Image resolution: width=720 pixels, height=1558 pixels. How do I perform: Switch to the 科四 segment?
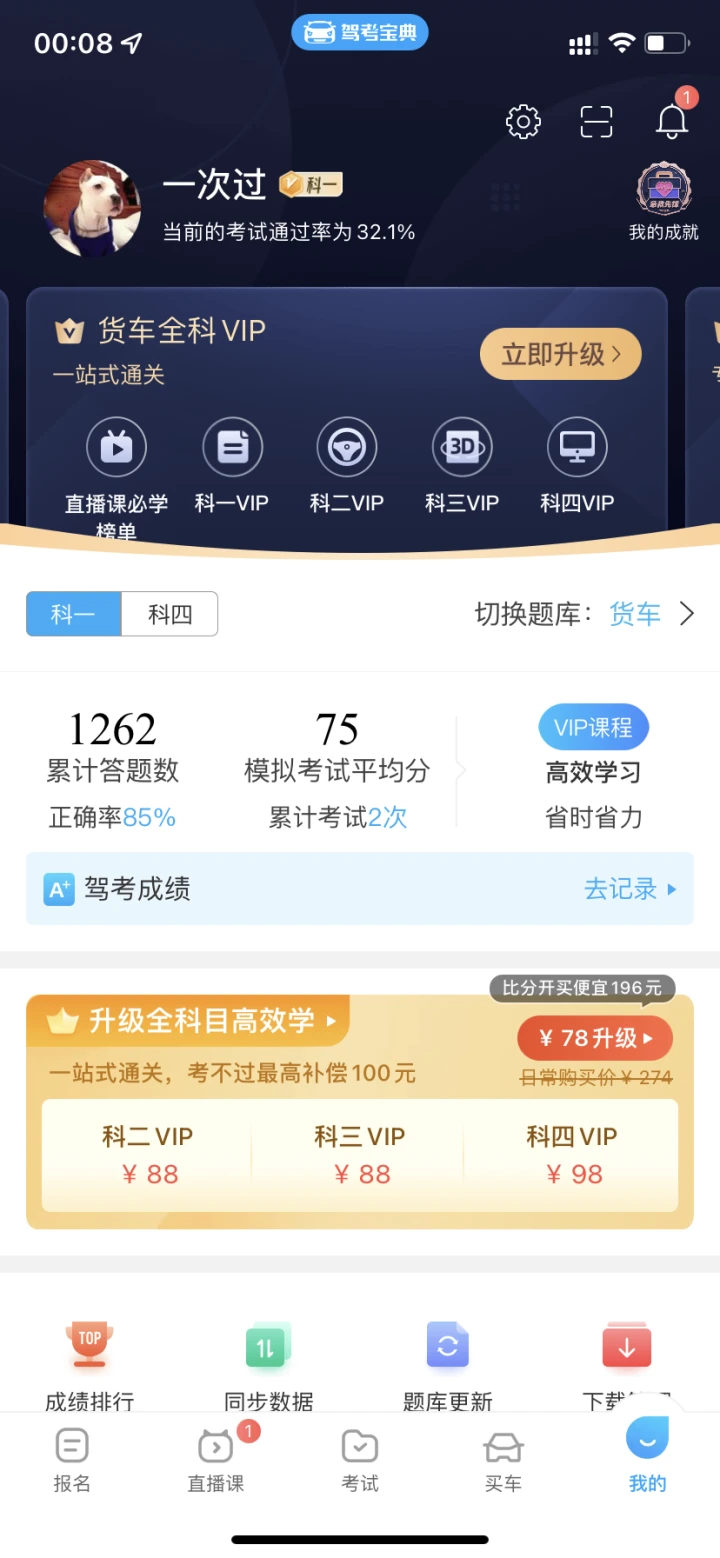pos(170,614)
